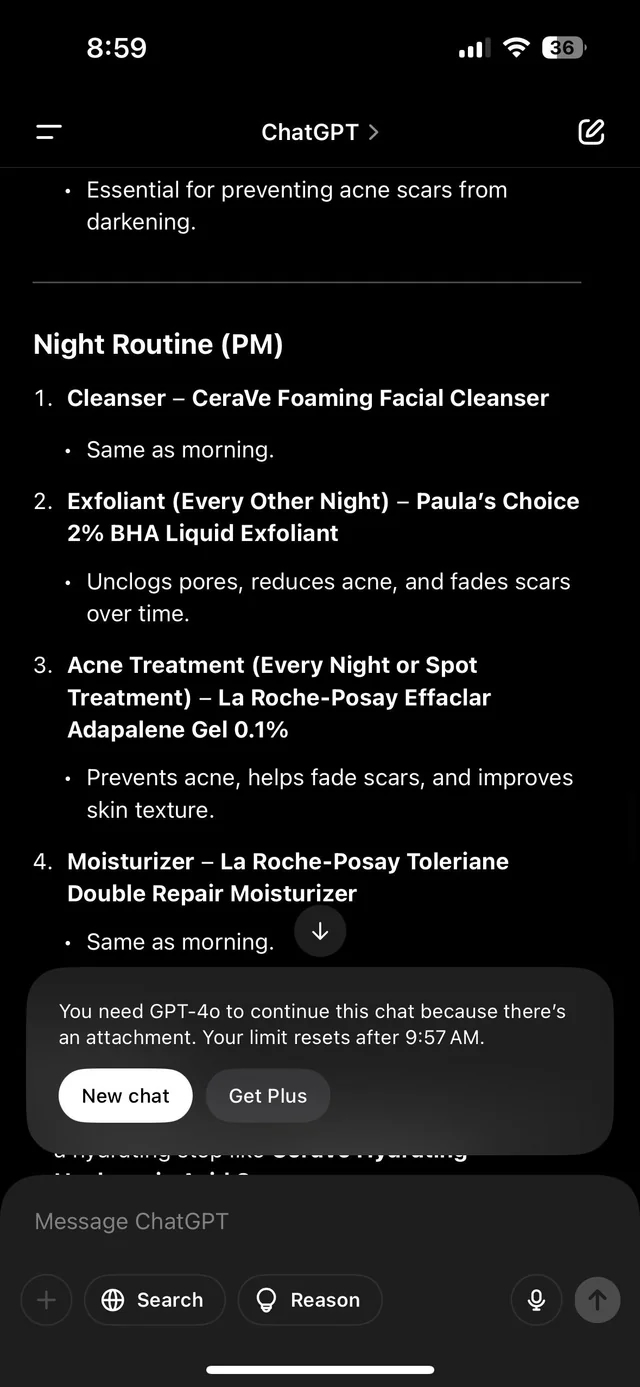This screenshot has width=640, height=1387.
Task: Enable the Search option
Action: tap(154, 1300)
